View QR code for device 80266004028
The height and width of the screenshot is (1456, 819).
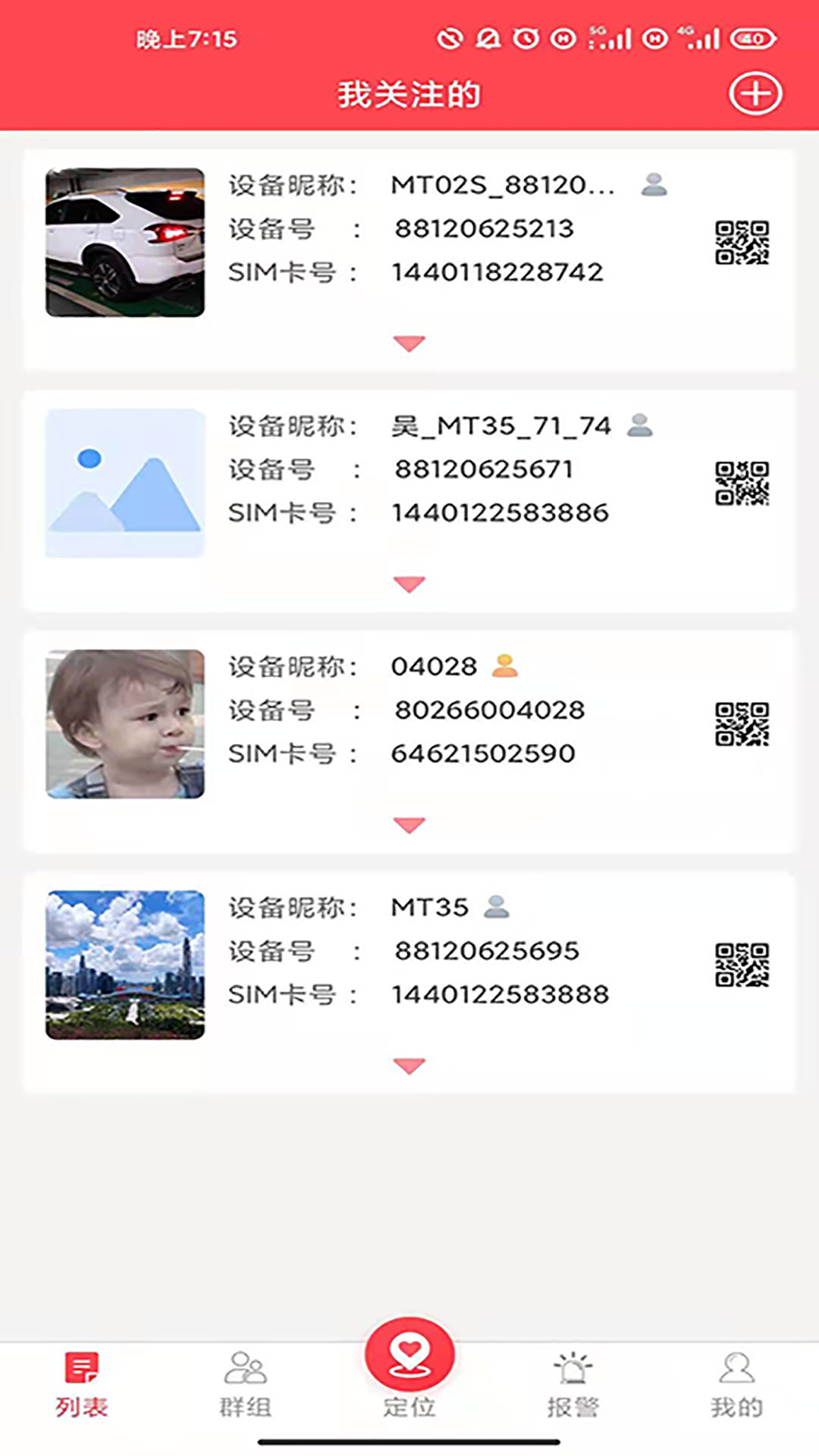(742, 724)
